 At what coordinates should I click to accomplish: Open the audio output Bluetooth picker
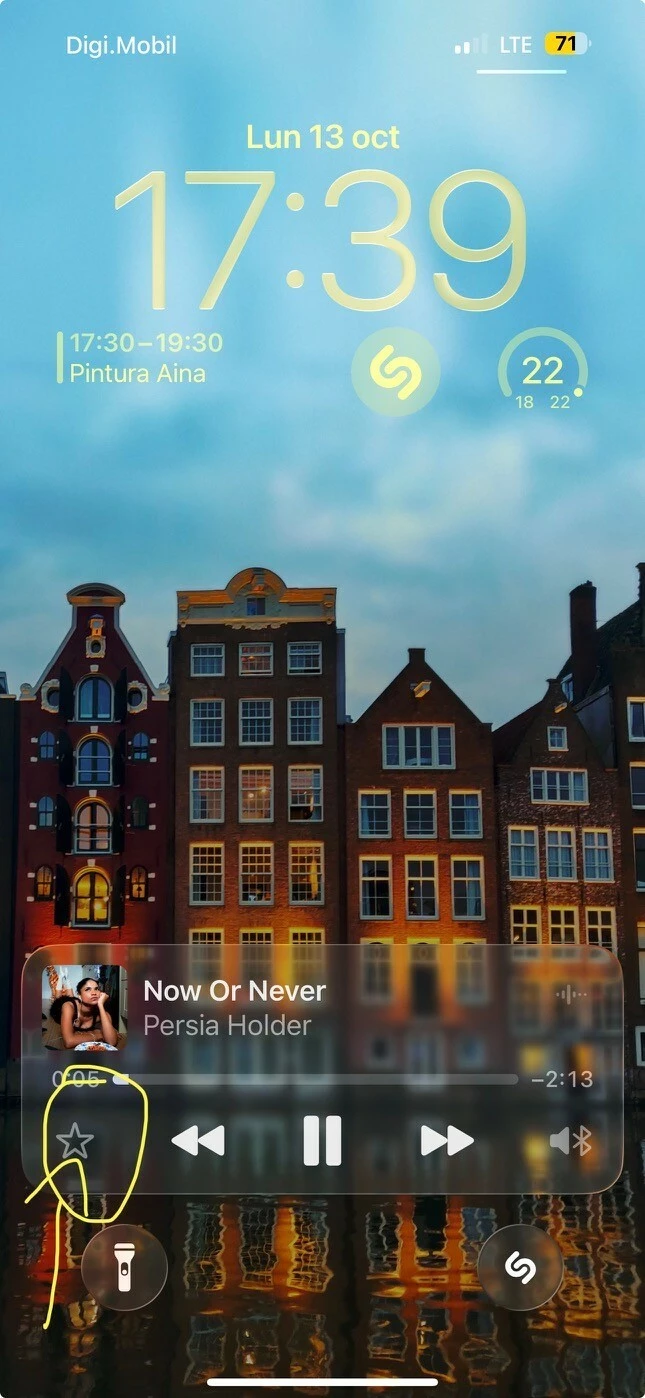coord(572,1141)
